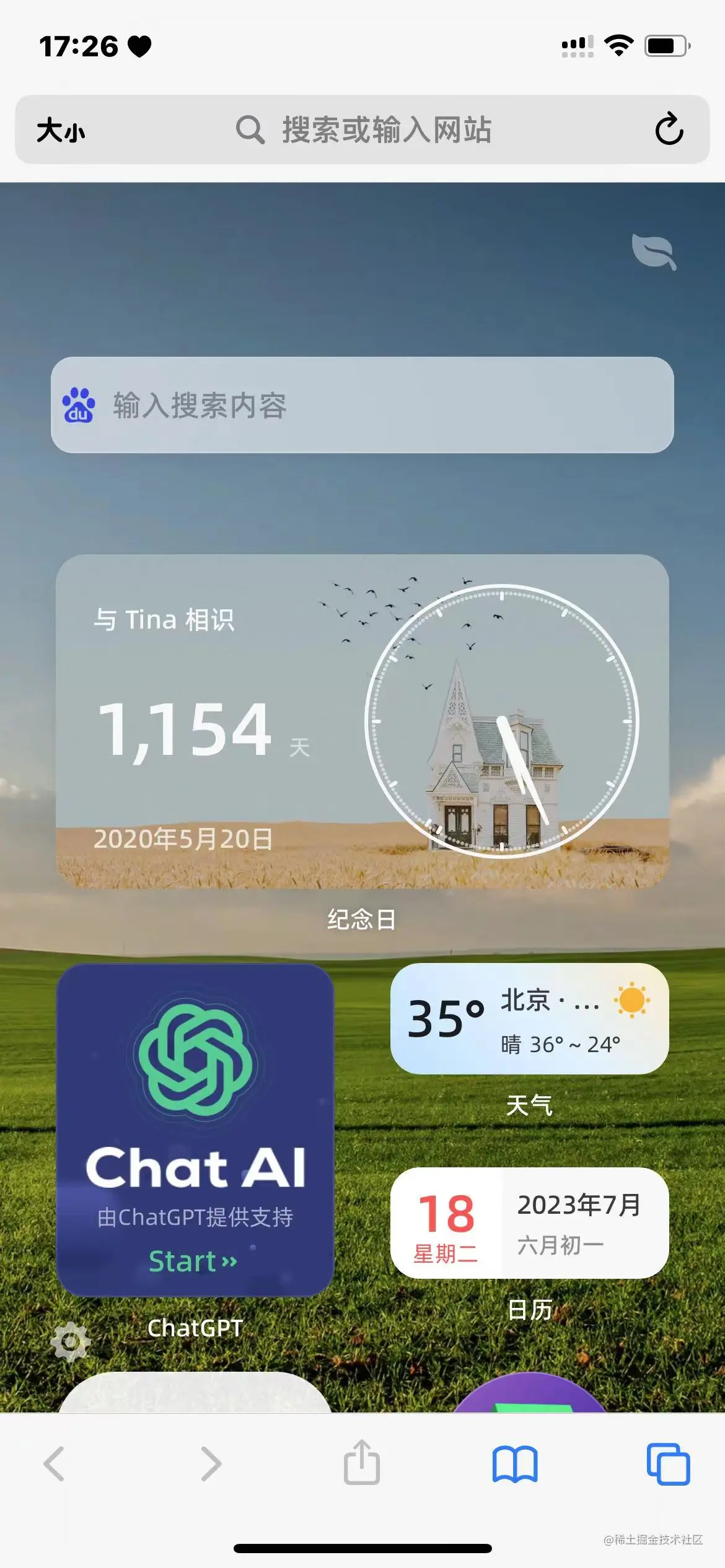Select the Baidu search engine icon
725x1568 pixels.
tap(79, 406)
